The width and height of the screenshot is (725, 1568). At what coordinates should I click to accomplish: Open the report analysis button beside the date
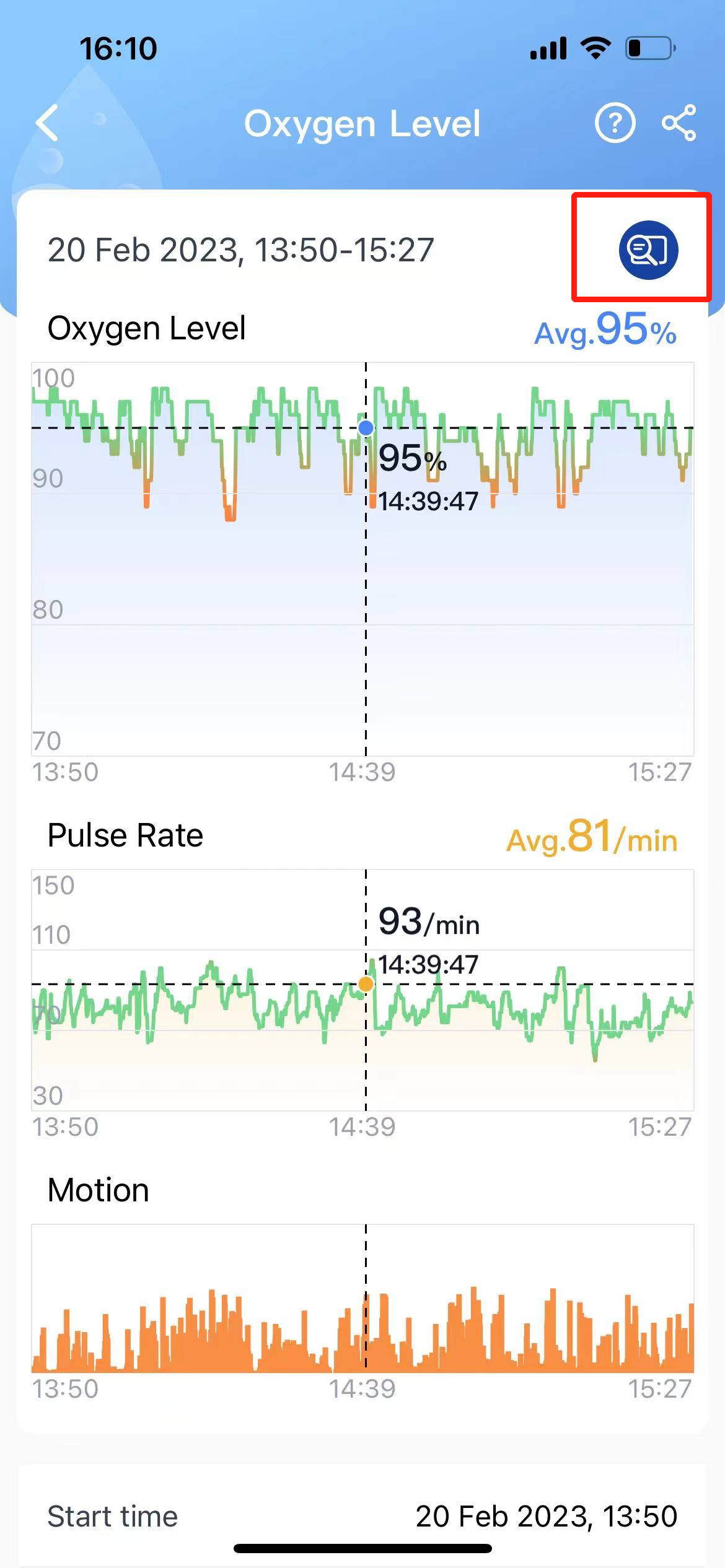point(648,250)
